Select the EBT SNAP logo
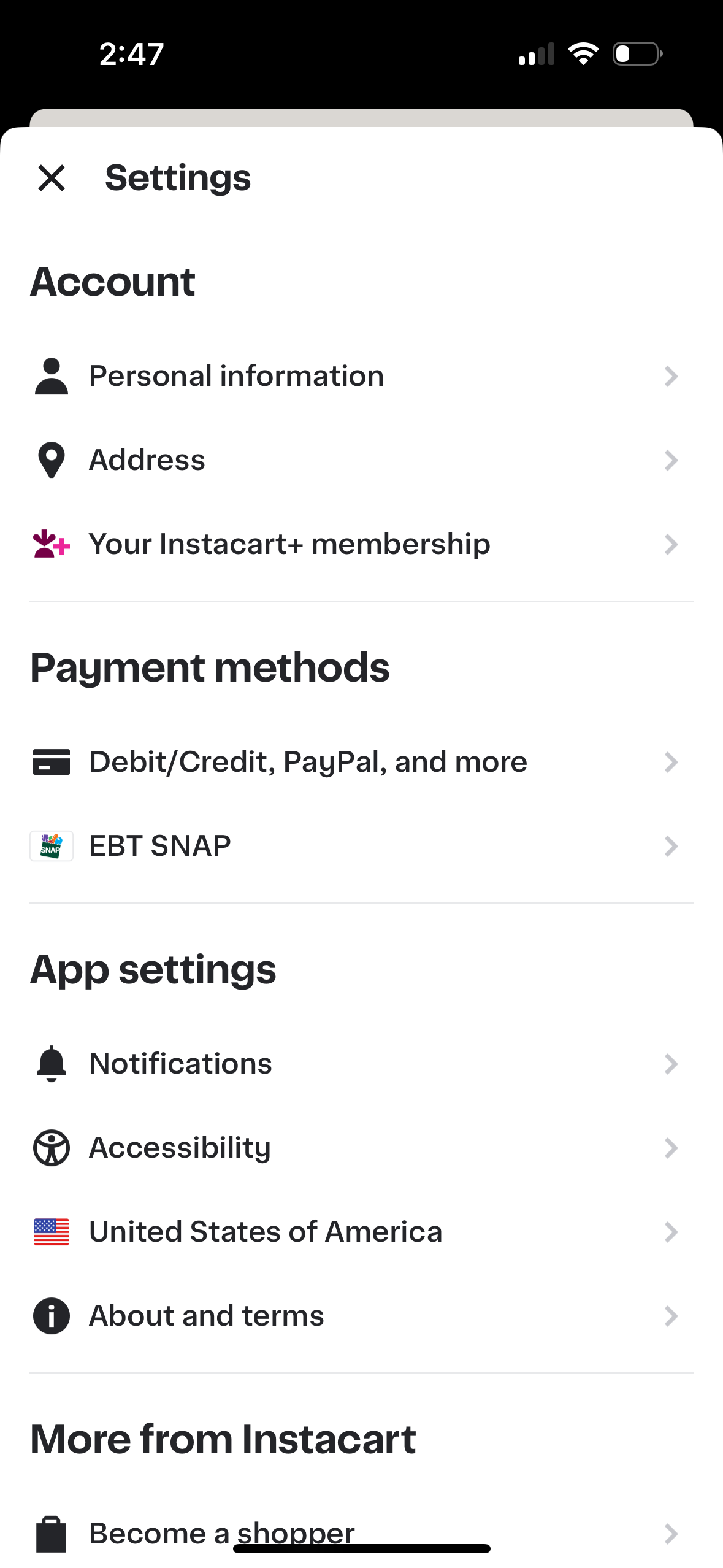 tap(52, 845)
